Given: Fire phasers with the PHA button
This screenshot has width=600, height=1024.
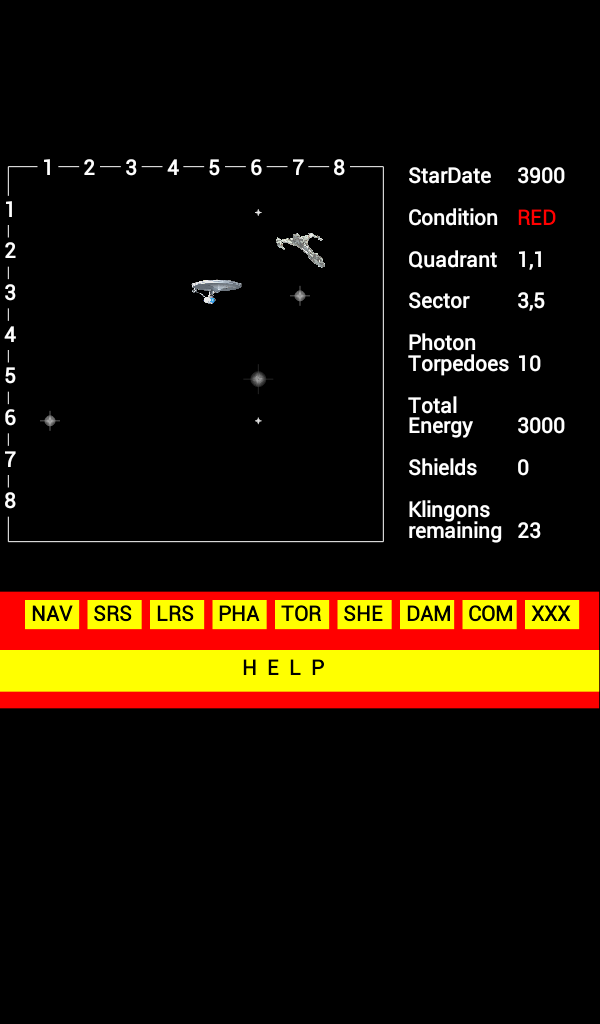Looking at the screenshot, I should [x=239, y=614].
